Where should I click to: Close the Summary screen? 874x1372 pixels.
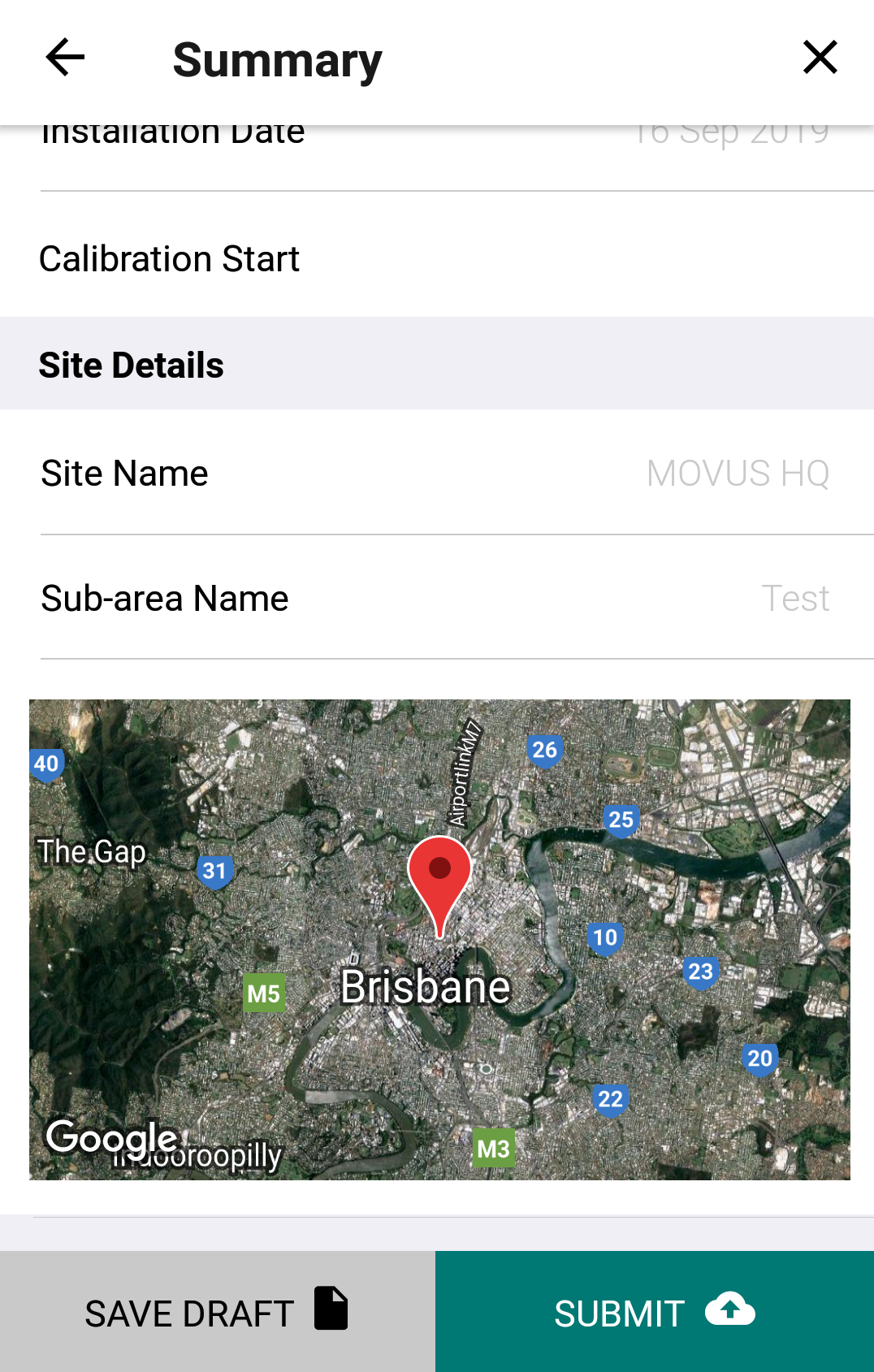click(x=820, y=58)
